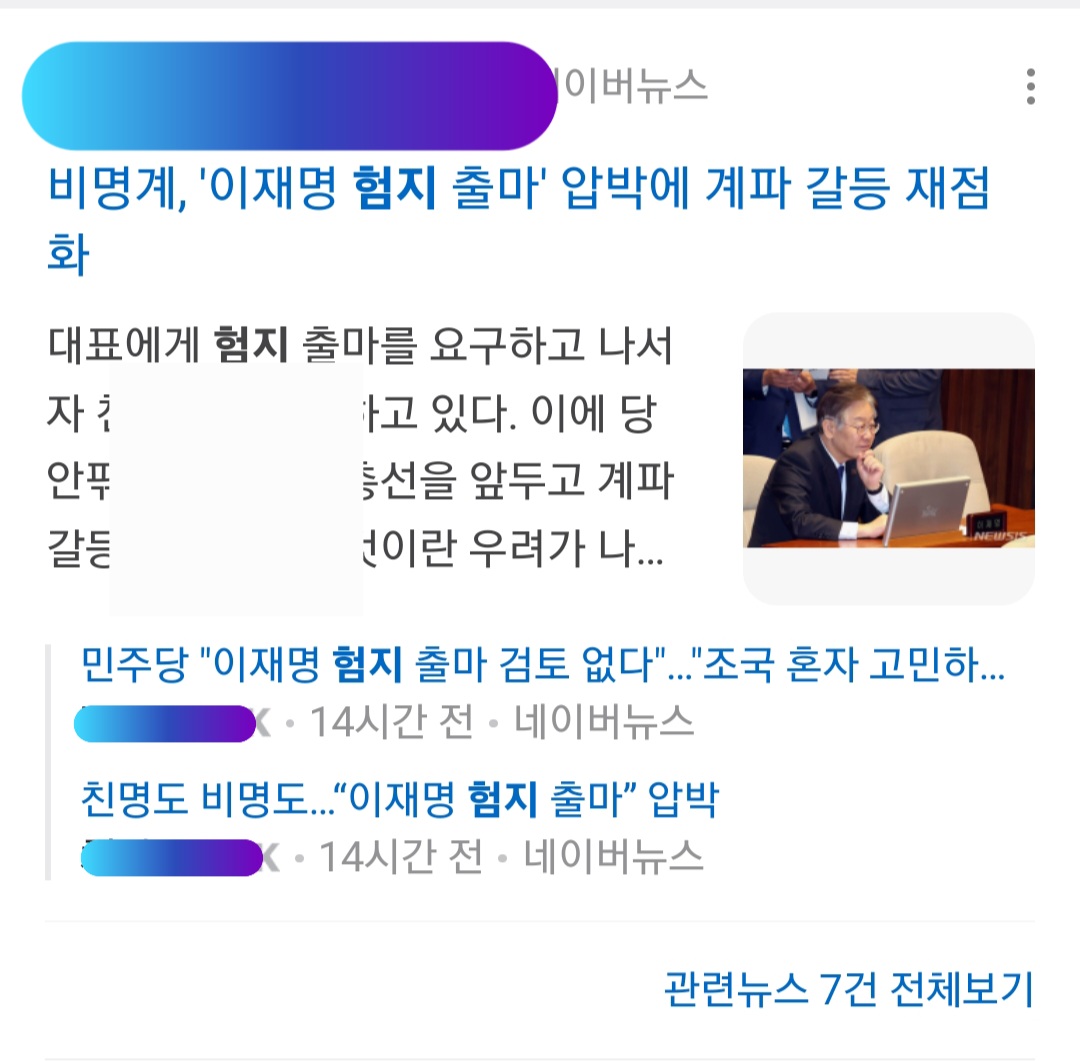Open the three-dot overflow menu
Viewport: 1080px width, 1061px height.
[x=1030, y=88]
